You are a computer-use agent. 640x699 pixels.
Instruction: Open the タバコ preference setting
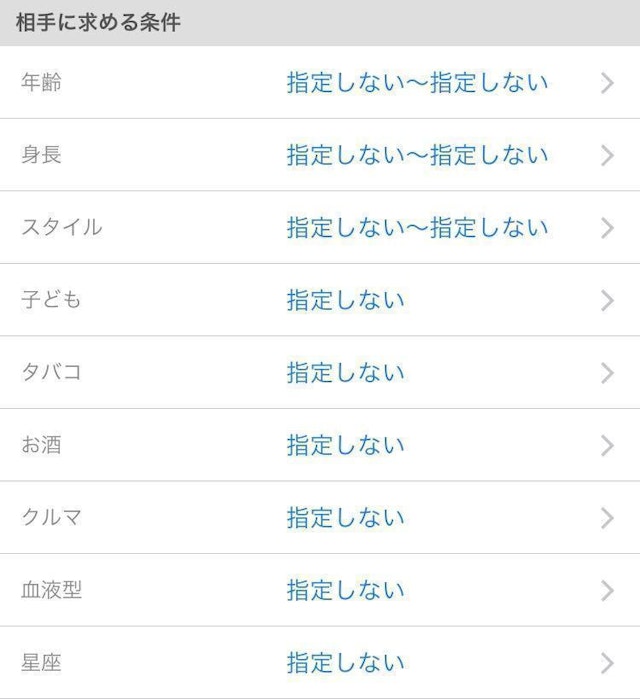(x=320, y=373)
